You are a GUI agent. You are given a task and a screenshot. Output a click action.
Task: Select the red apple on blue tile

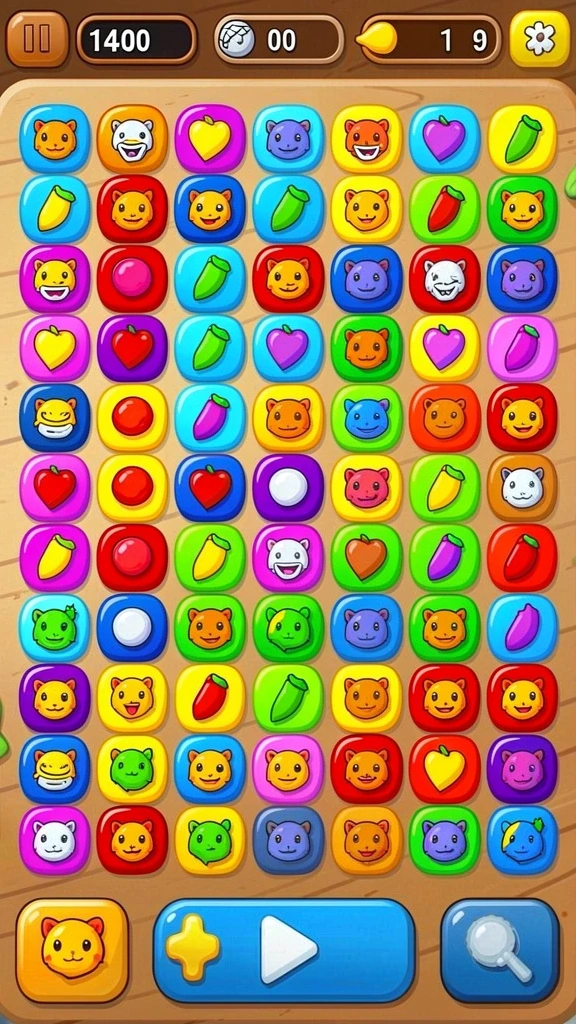210,488
